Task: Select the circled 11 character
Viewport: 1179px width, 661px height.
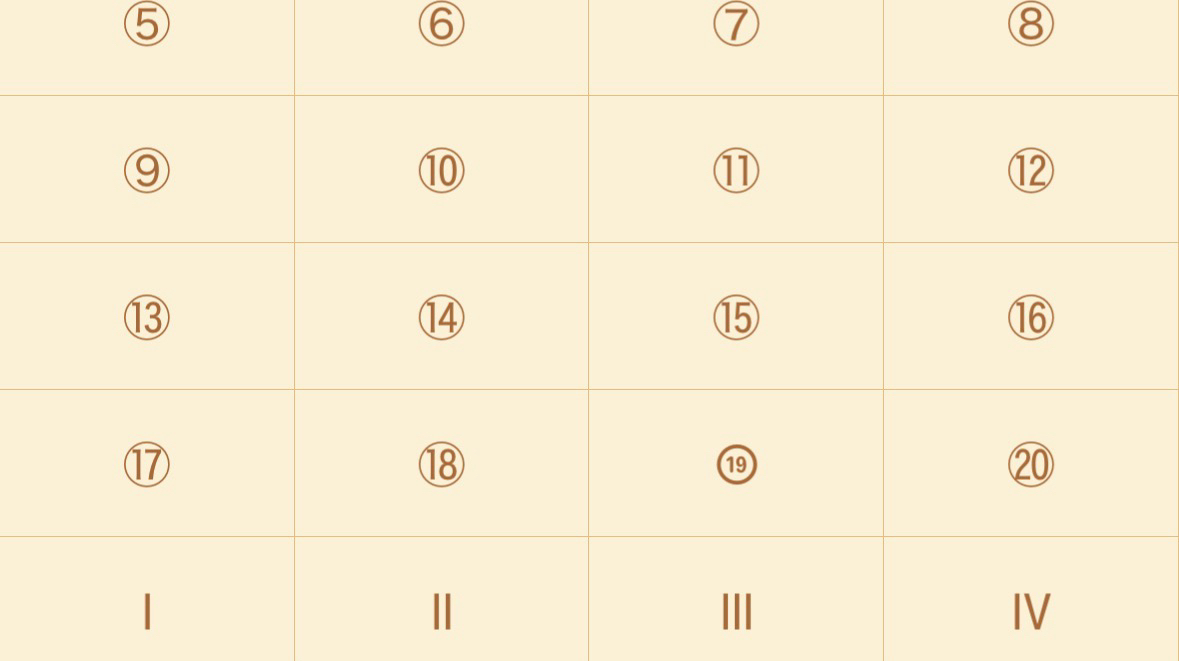Action: point(736,170)
